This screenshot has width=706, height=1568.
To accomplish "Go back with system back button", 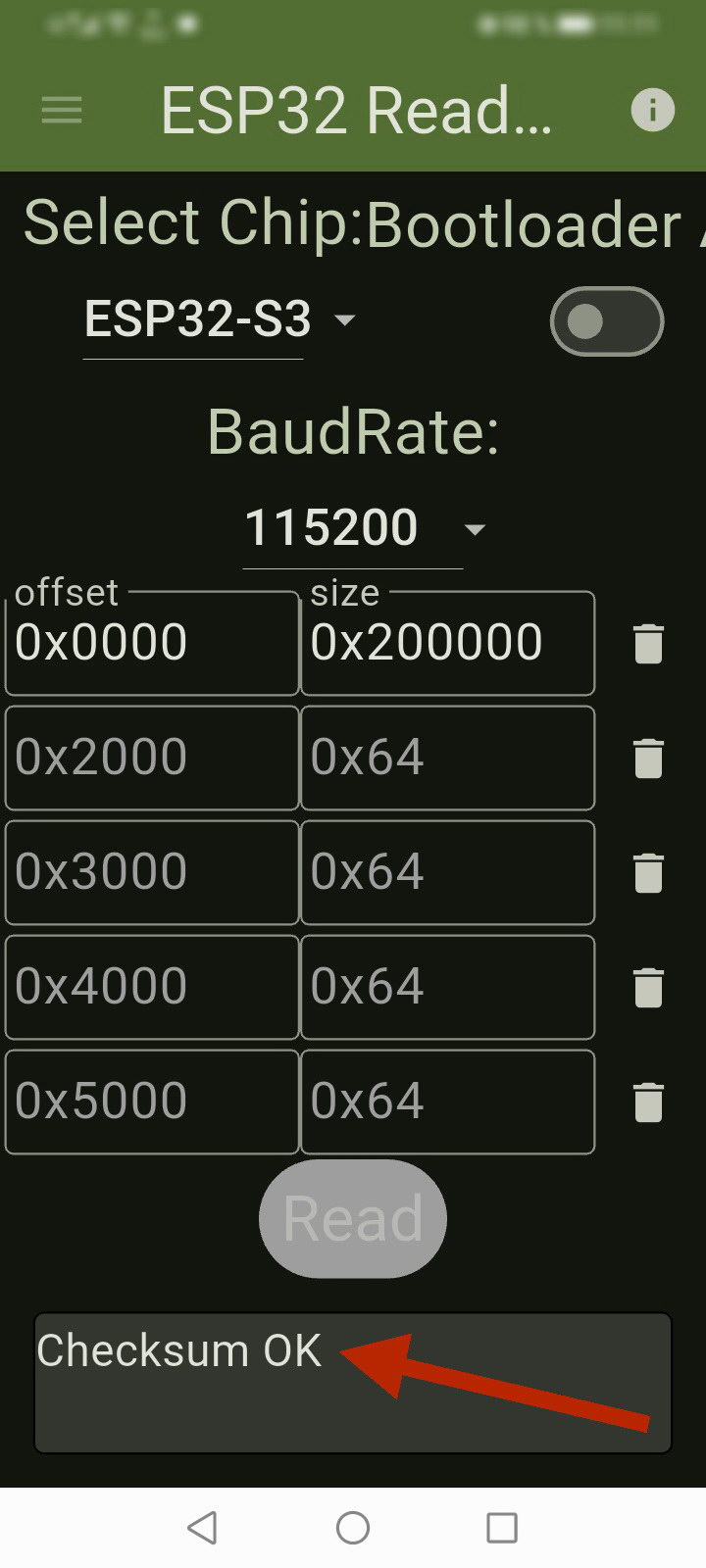I will coord(202,1527).
